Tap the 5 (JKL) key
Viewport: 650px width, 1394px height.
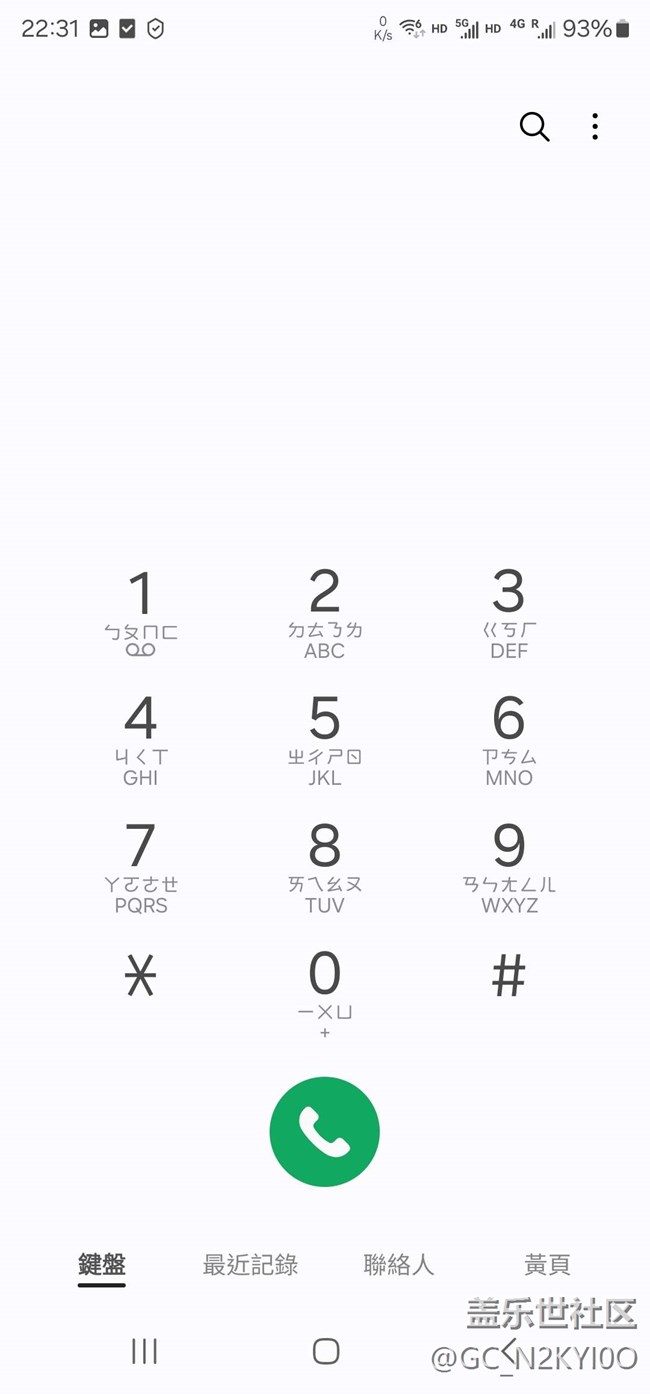(x=325, y=738)
